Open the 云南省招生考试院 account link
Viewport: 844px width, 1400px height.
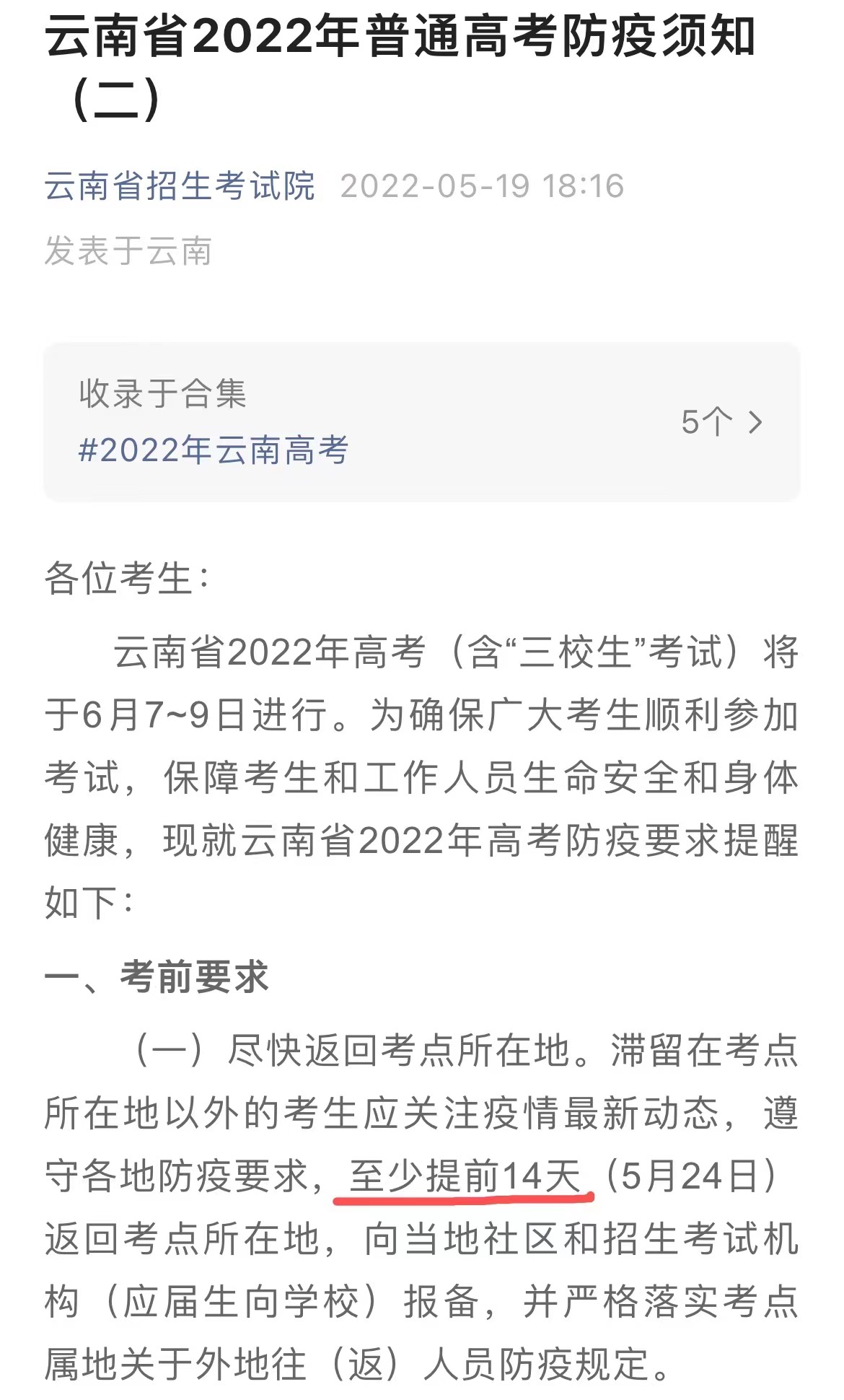coord(180,186)
